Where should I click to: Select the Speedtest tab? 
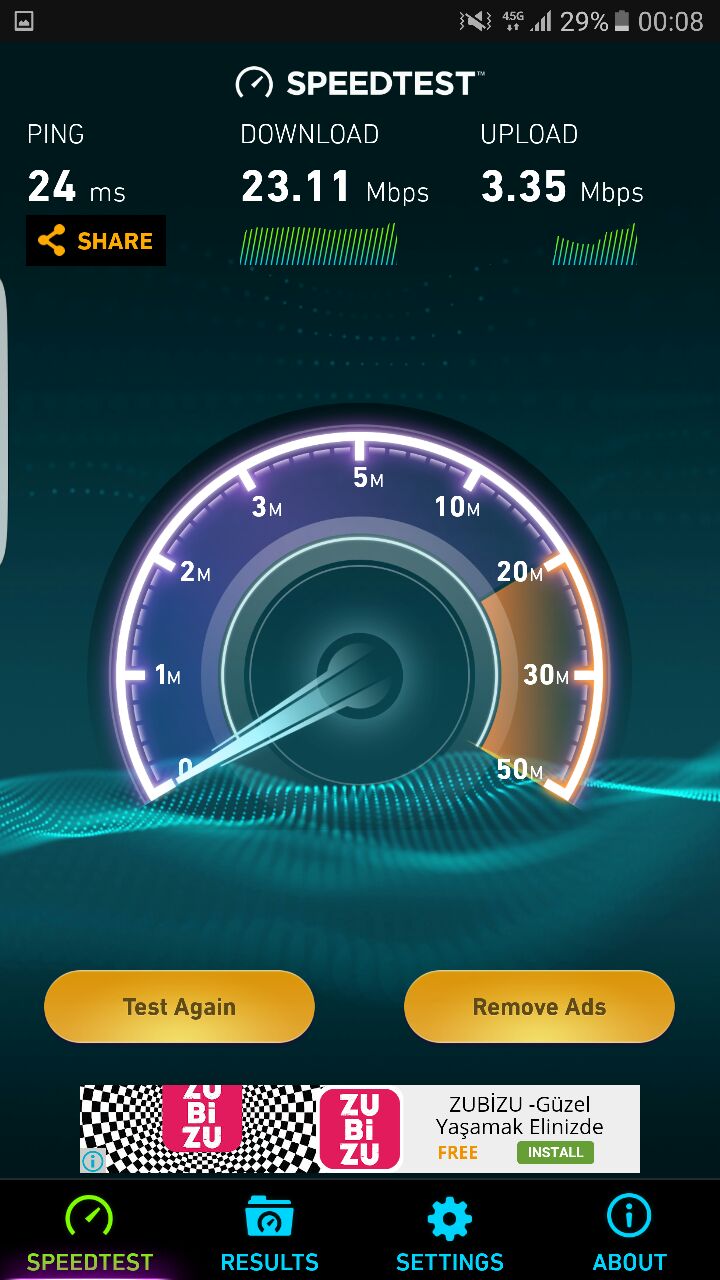click(x=90, y=1233)
